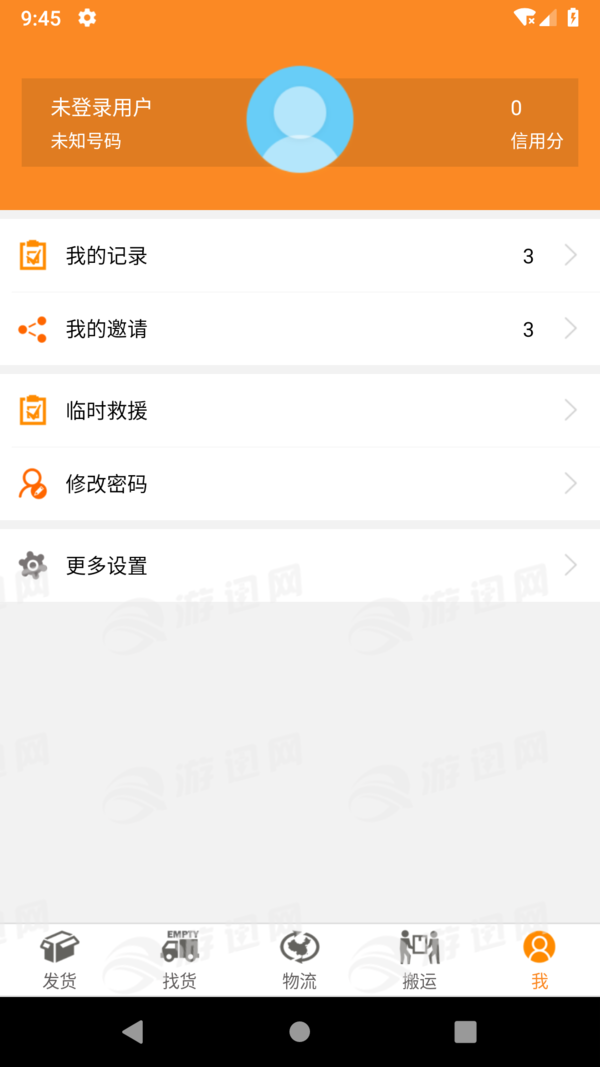Tap the profile avatar picture
600x1067 pixels.
[x=300, y=119]
